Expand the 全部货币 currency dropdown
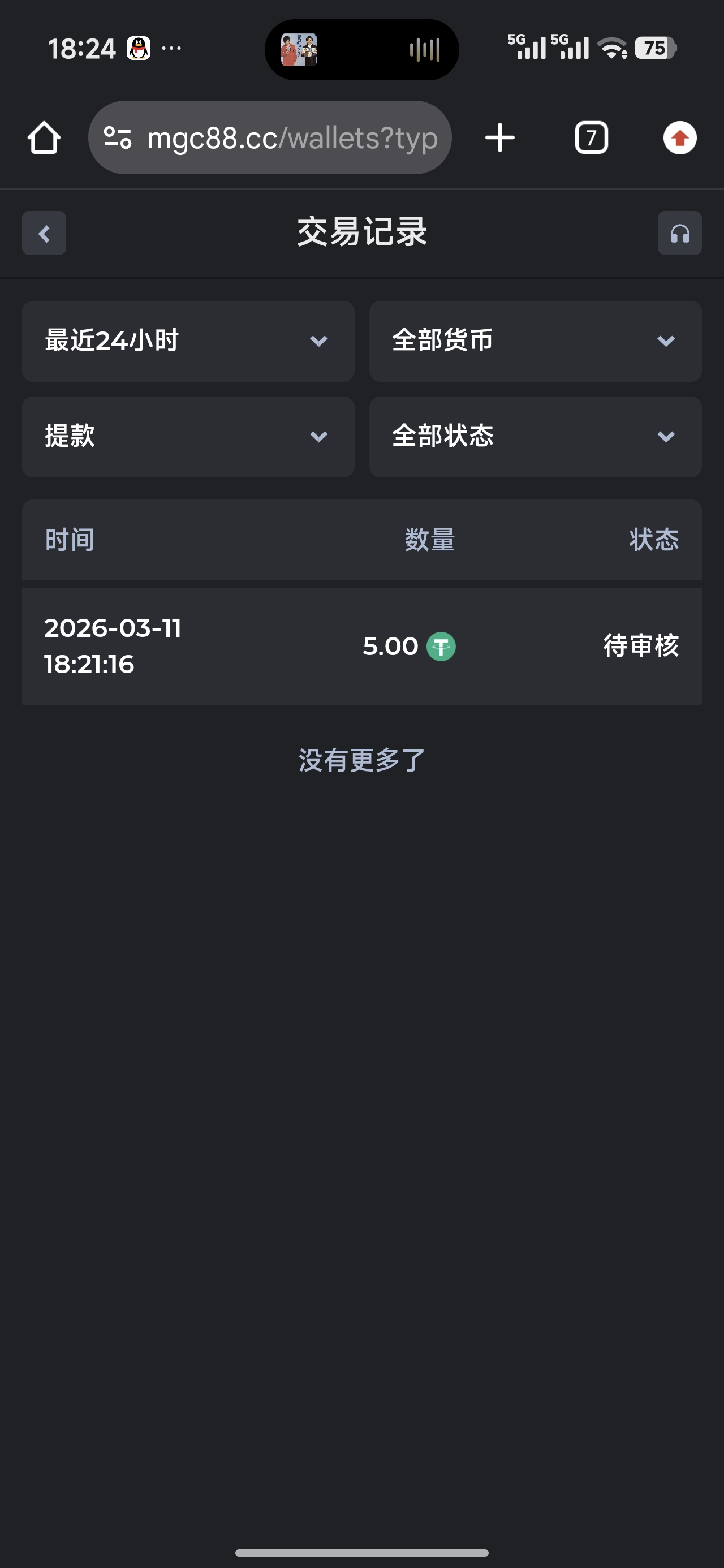Image resolution: width=724 pixels, height=1568 pixels. point(535,341)
